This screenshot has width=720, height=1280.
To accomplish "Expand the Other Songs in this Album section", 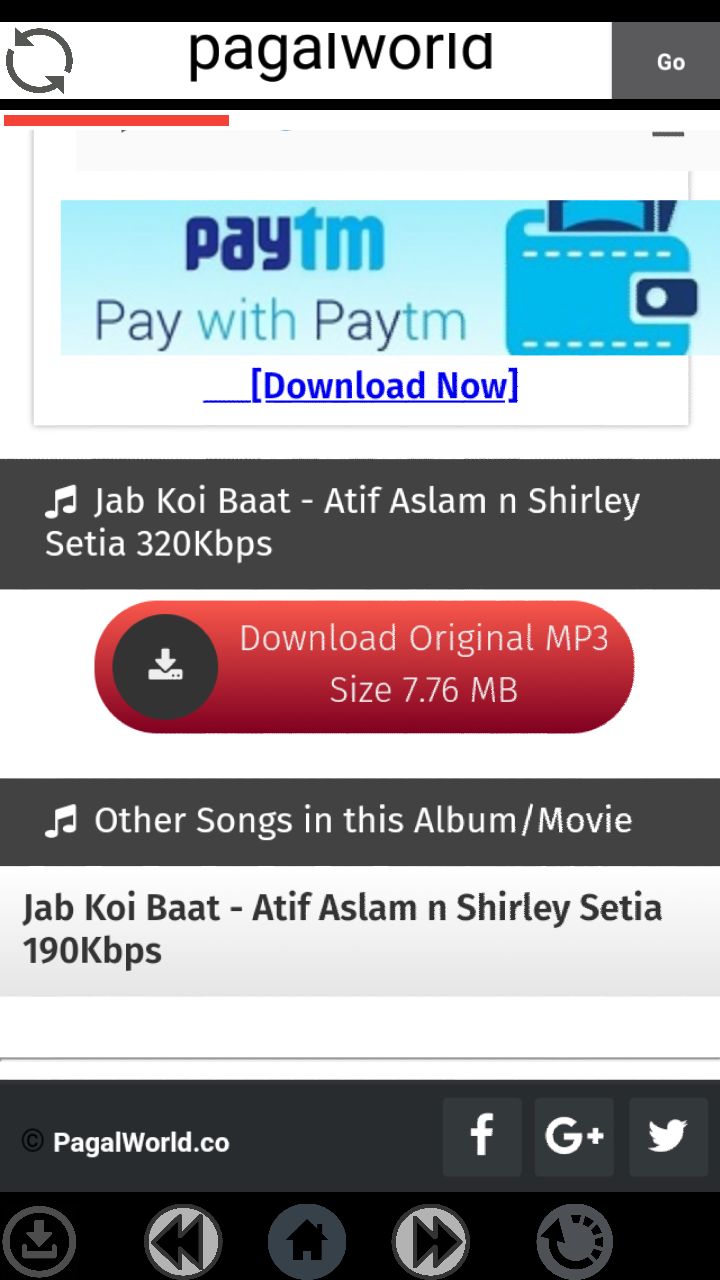I will 360,820.
